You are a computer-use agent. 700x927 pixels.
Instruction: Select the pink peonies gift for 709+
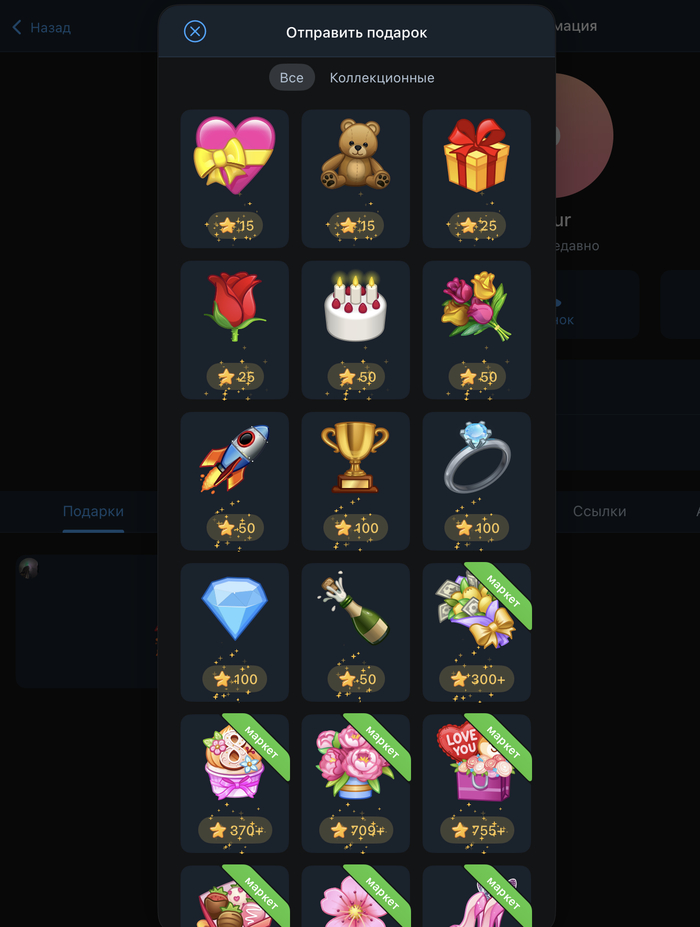[x=356, y=782]
